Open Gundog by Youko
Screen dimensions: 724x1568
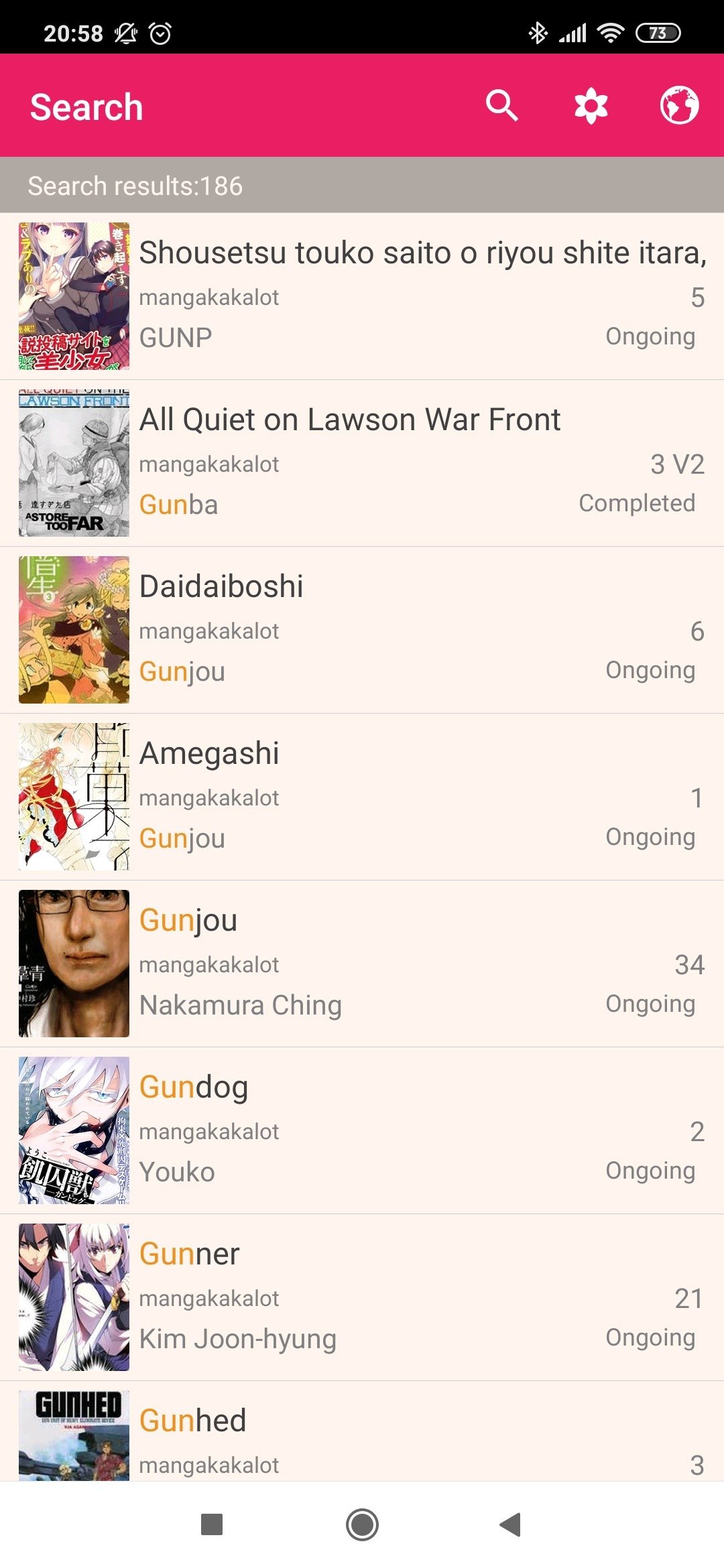click(x=362, y=1130)
